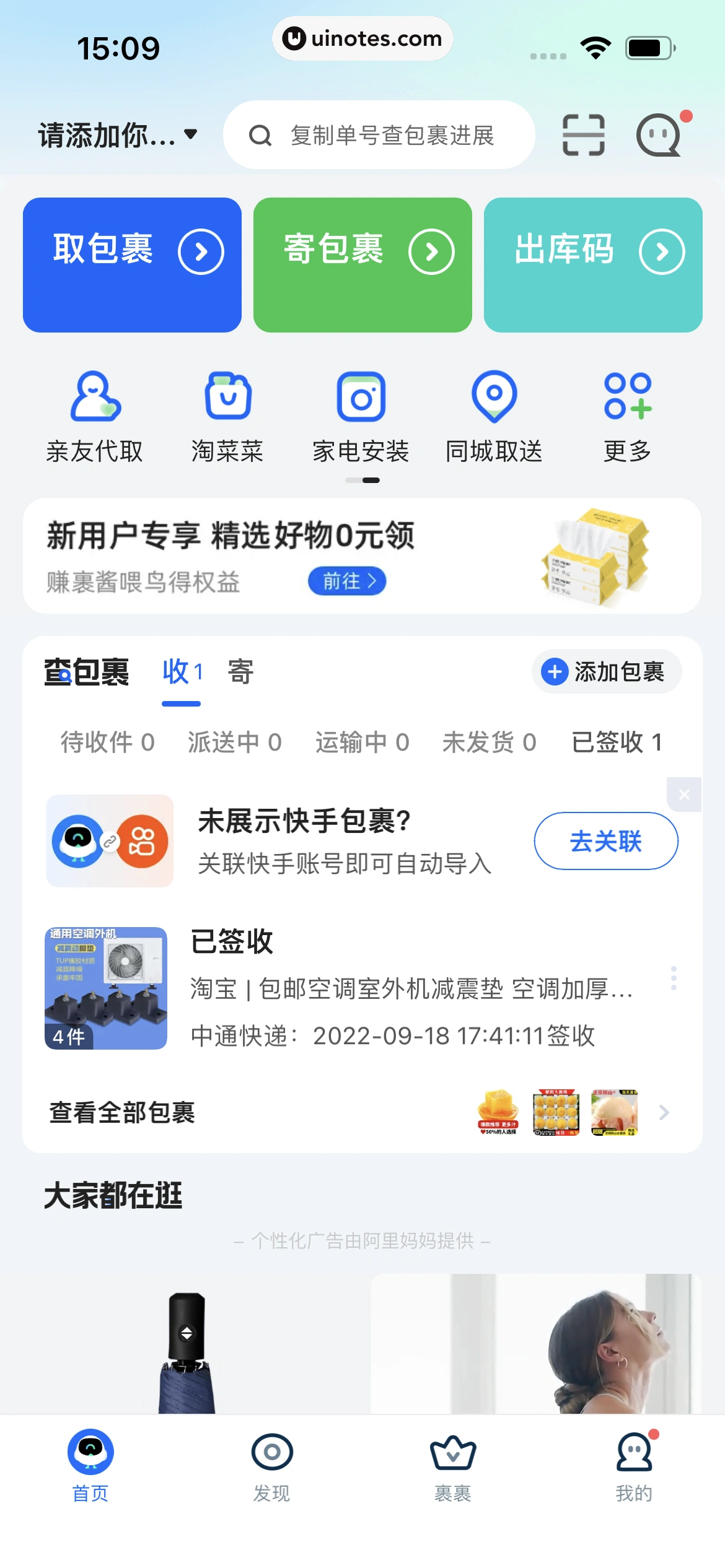
Task: Open the 淘菜菜 service icon
Action: click(x=228, y=399)
